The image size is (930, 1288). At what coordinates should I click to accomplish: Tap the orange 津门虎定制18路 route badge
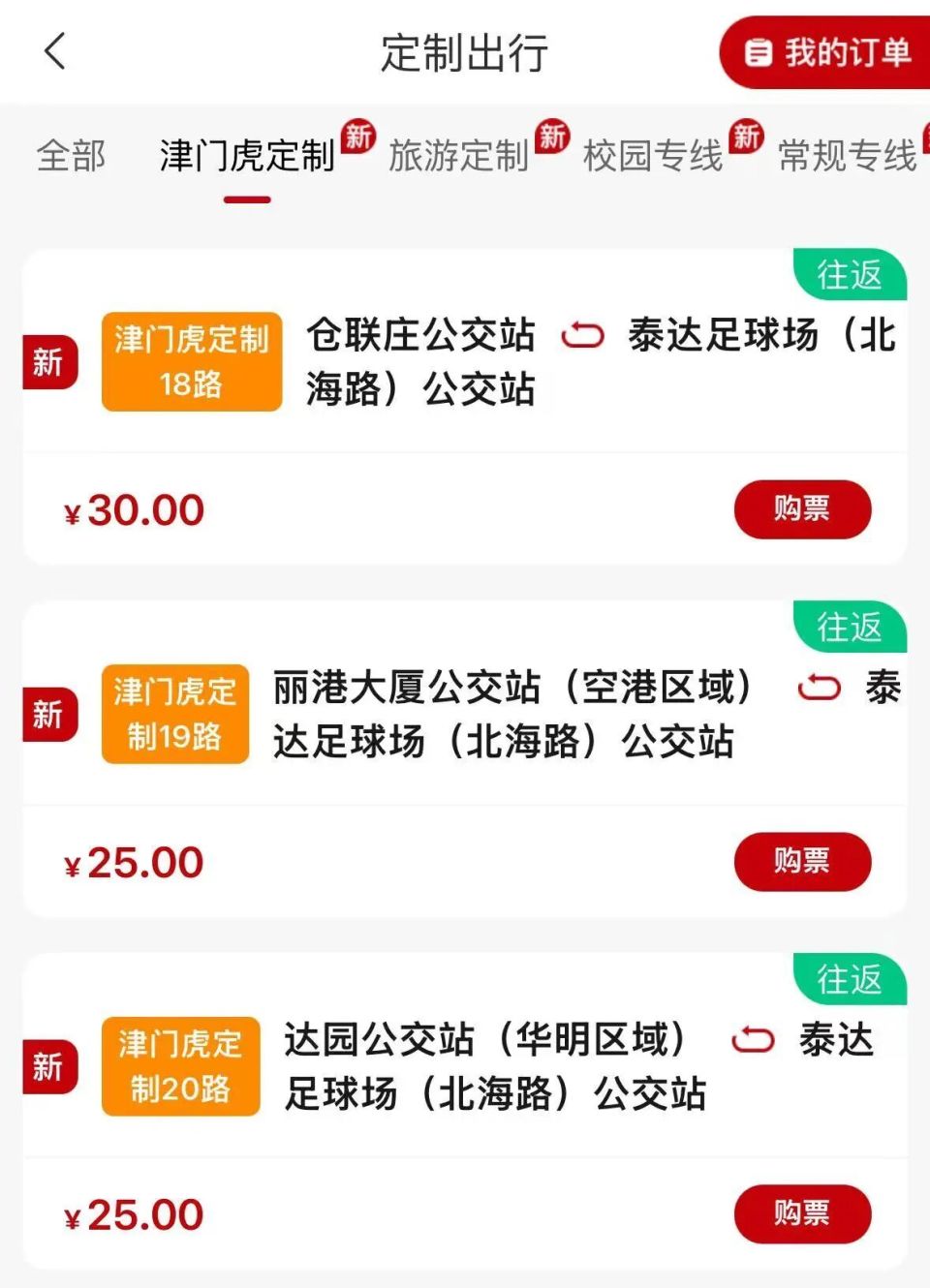click(190, 362)
